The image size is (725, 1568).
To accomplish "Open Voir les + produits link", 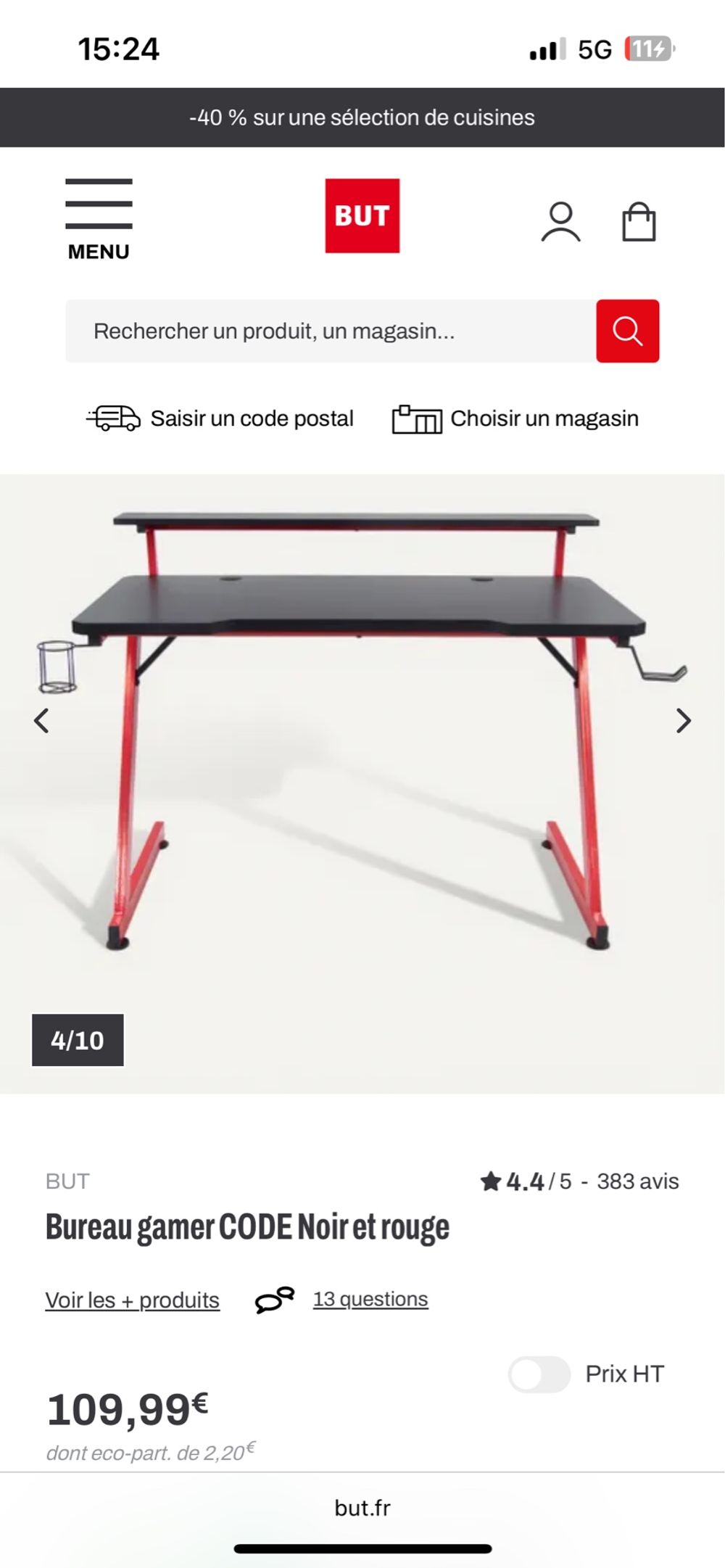I will 133,1300.
